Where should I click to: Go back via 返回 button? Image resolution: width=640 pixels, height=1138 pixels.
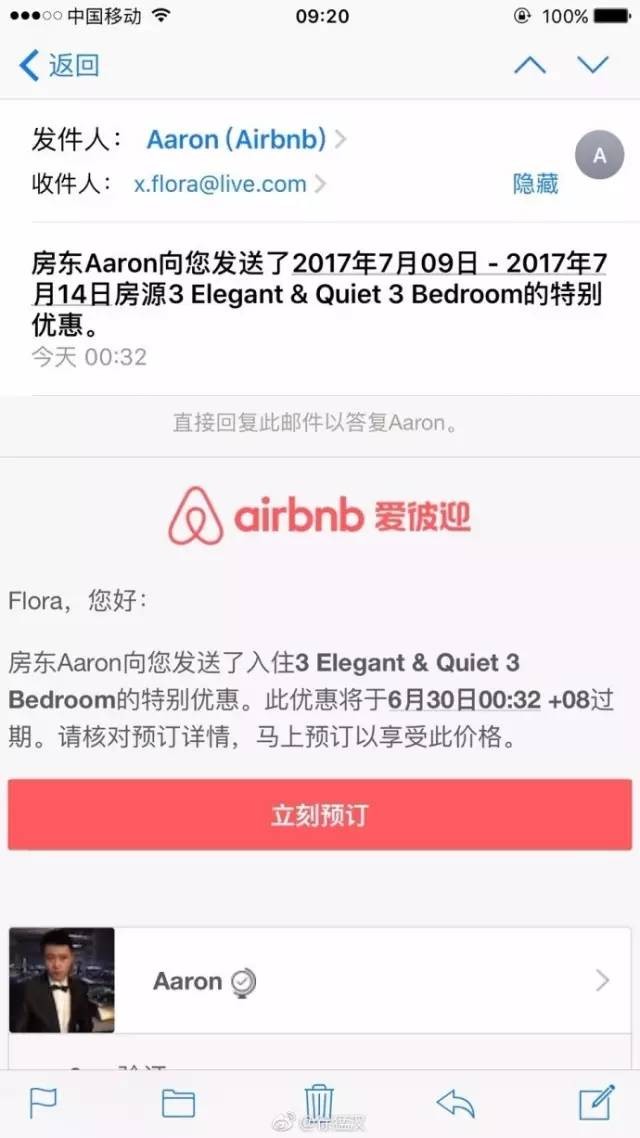coord(60,66)
